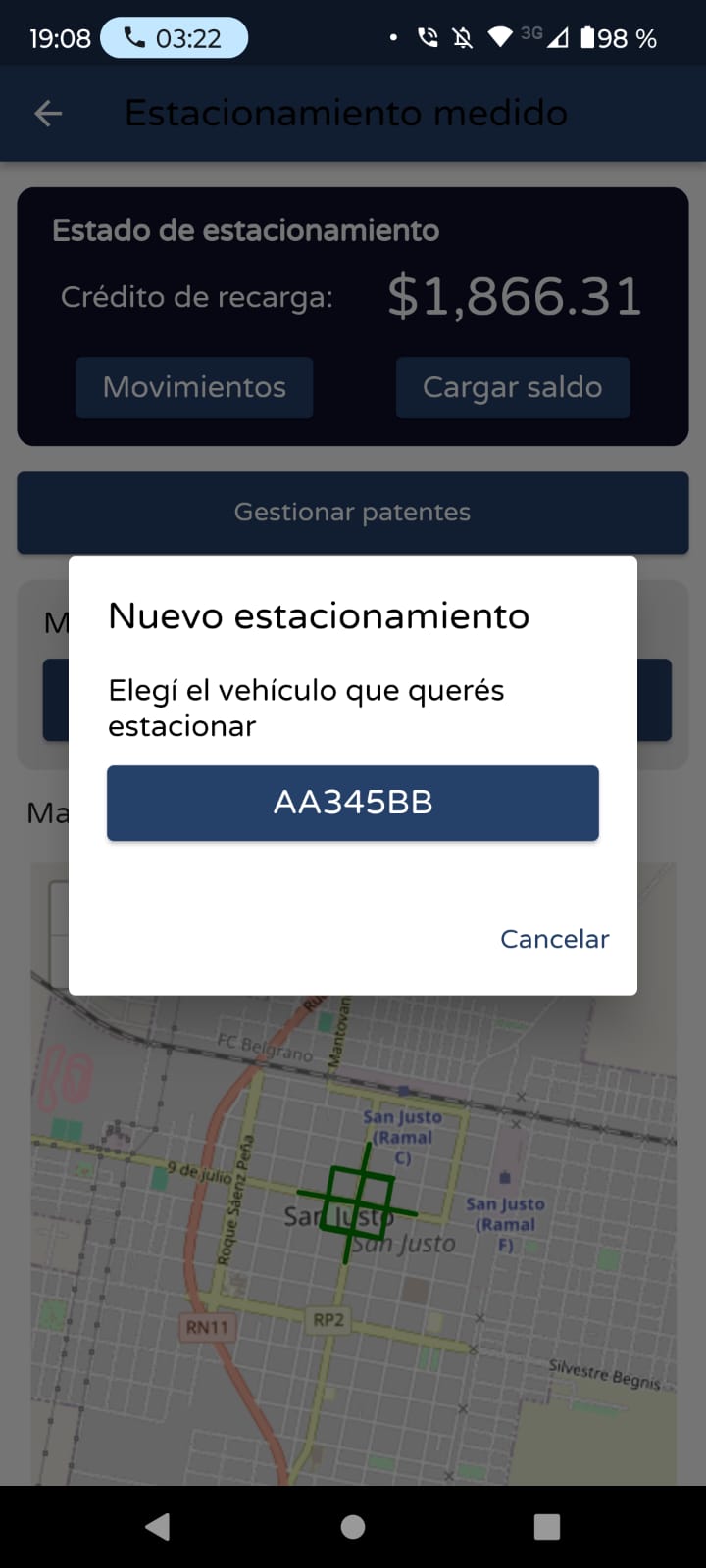Open the ongoing call chip 03:22
The height and width of the screenshot is (1568, 706).
(x=174, y=38)
